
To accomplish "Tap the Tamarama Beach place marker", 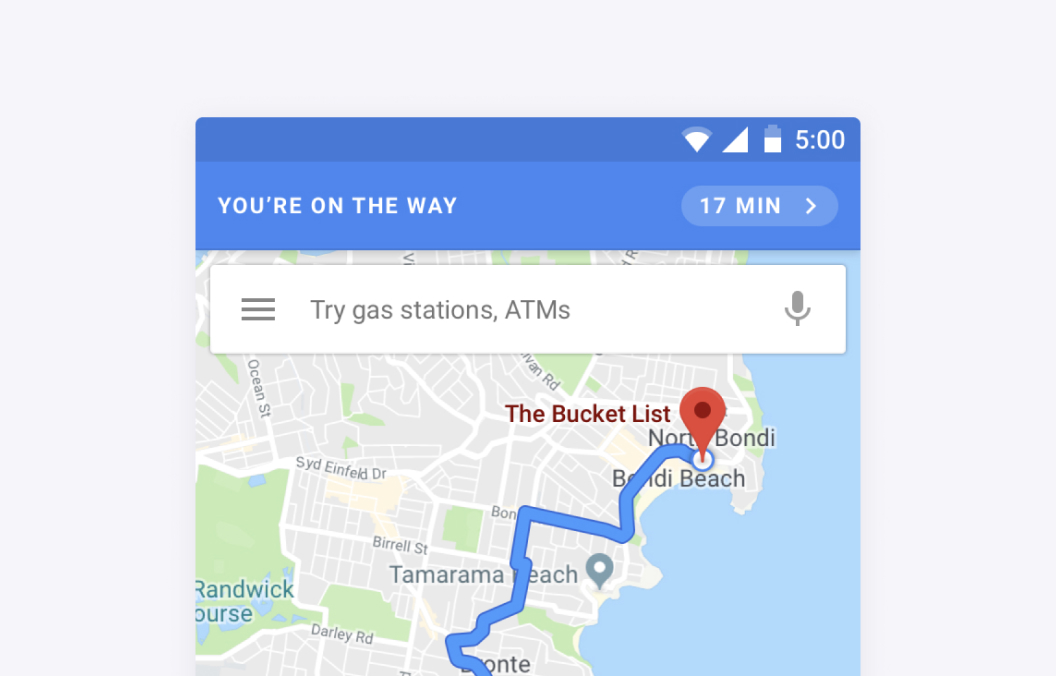I will click(600, 571).
